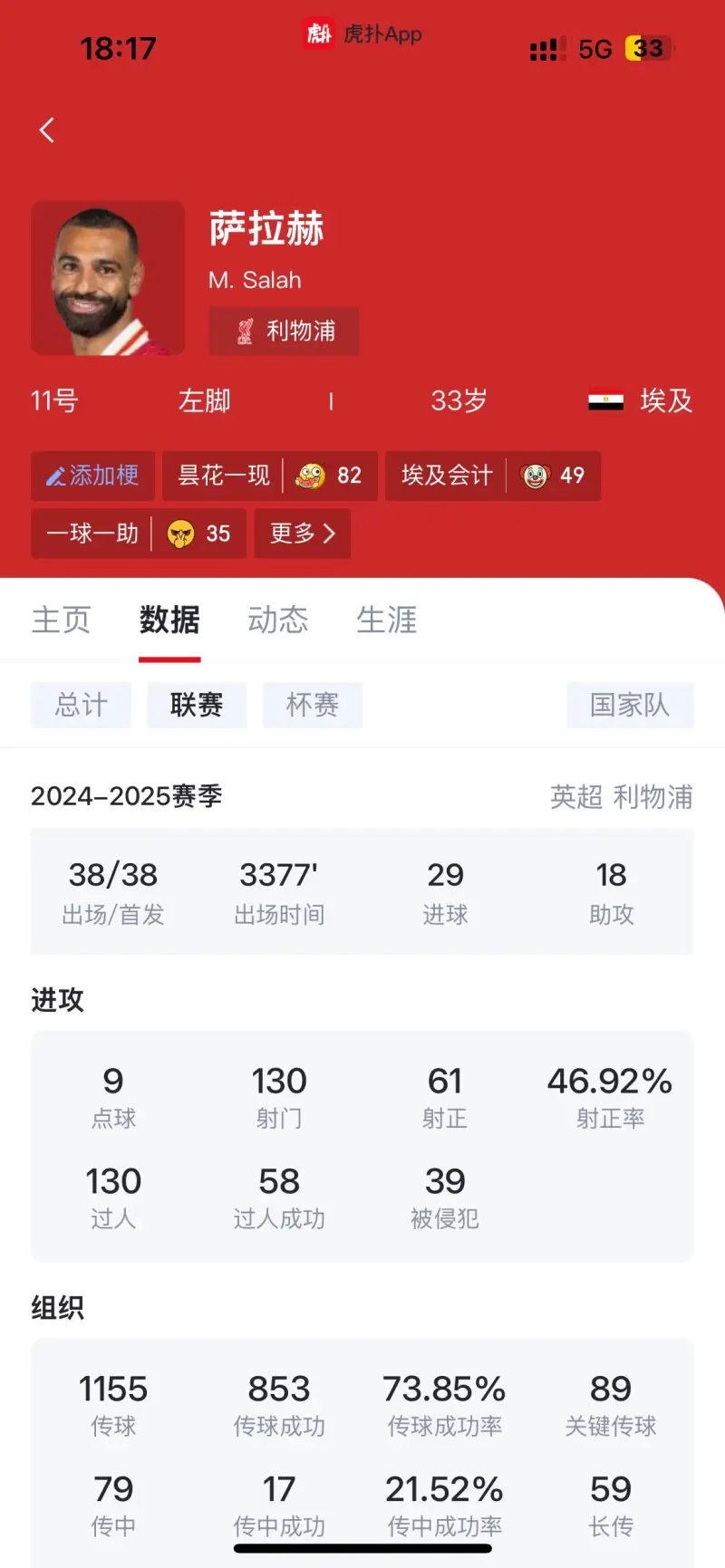Select the 昙花一现 tag

[x=269, y=476]
